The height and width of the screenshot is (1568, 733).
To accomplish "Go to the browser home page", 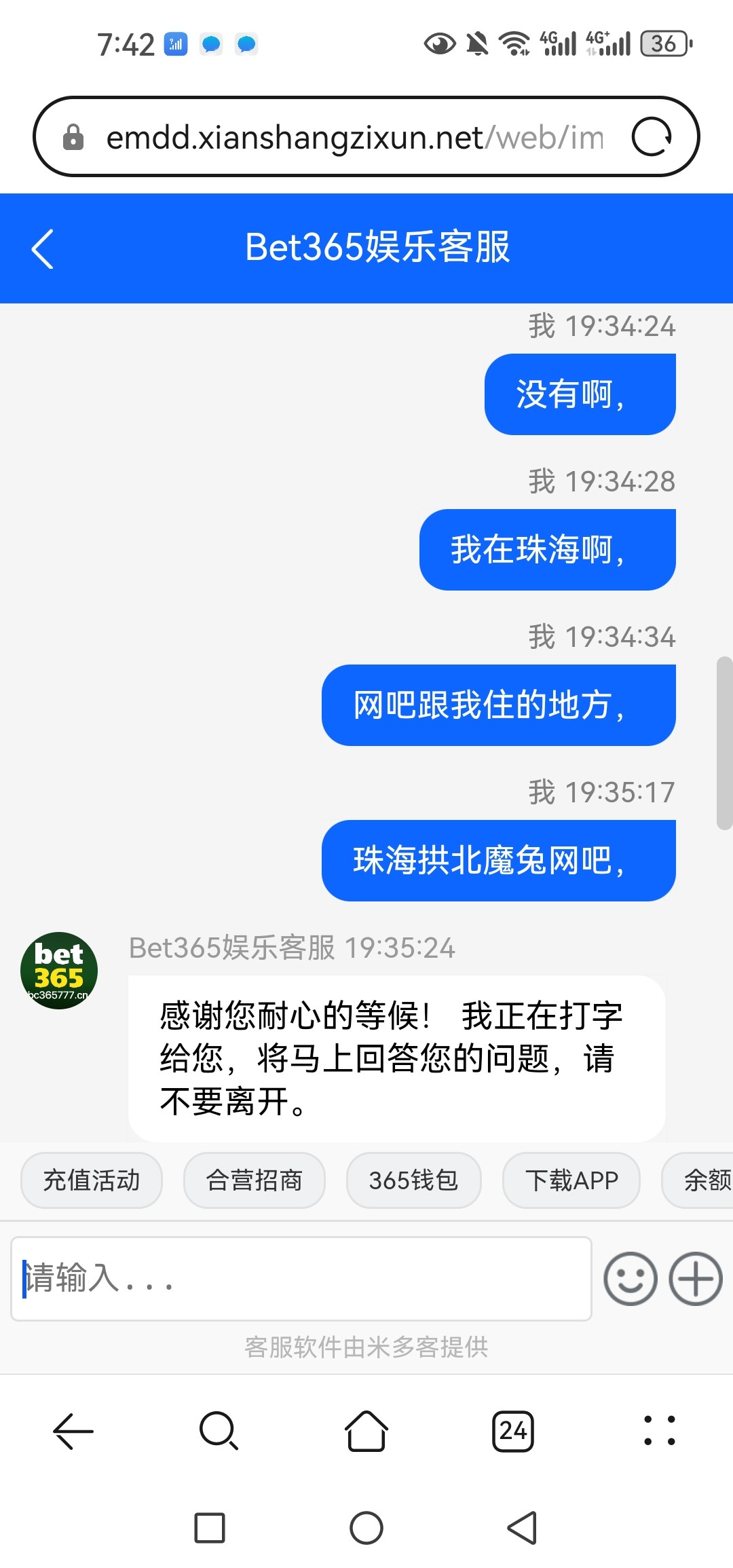I will click(366, 1431).
